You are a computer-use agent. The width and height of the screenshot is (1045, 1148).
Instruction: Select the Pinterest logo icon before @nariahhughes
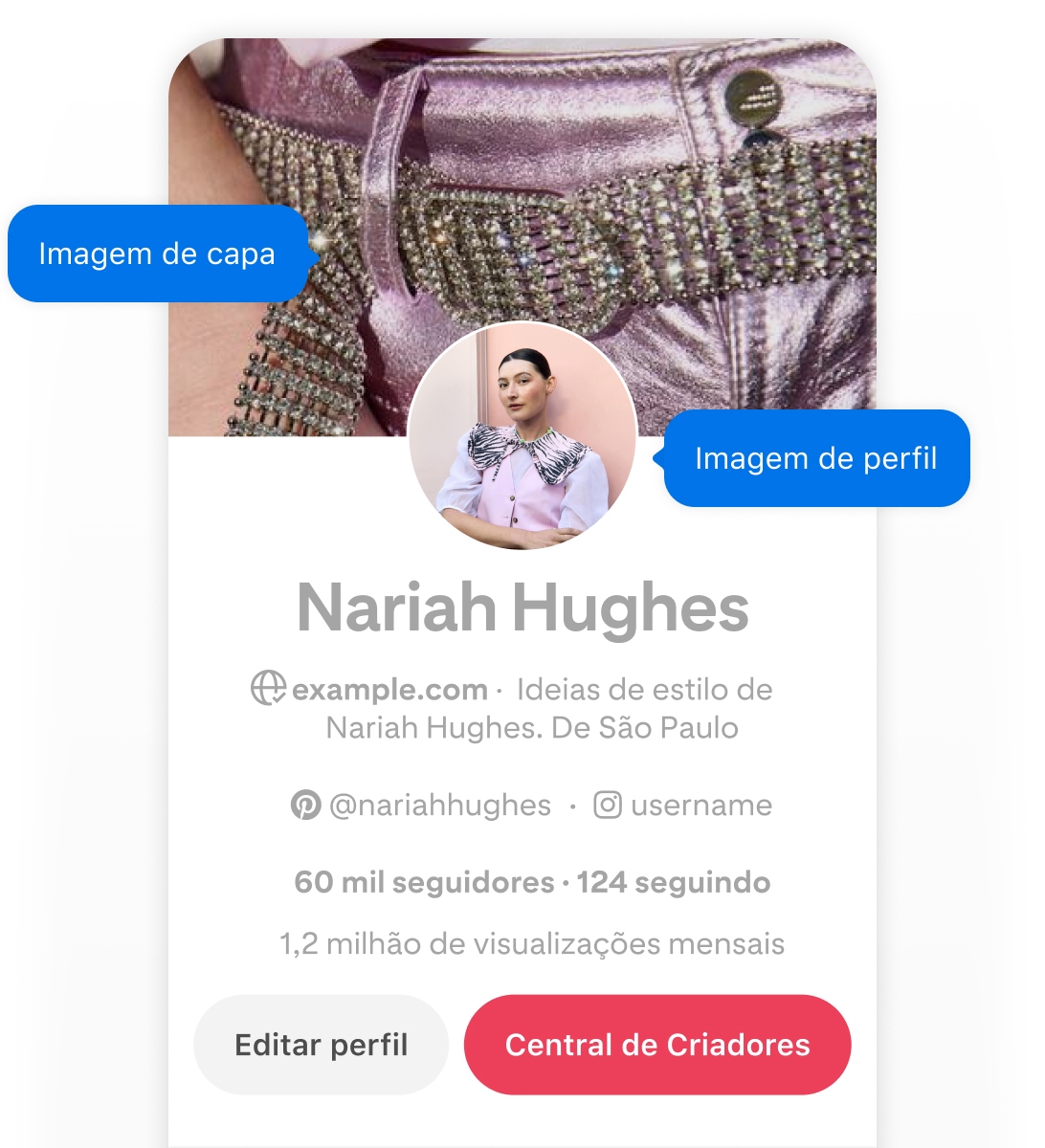[x=305, y=805]
